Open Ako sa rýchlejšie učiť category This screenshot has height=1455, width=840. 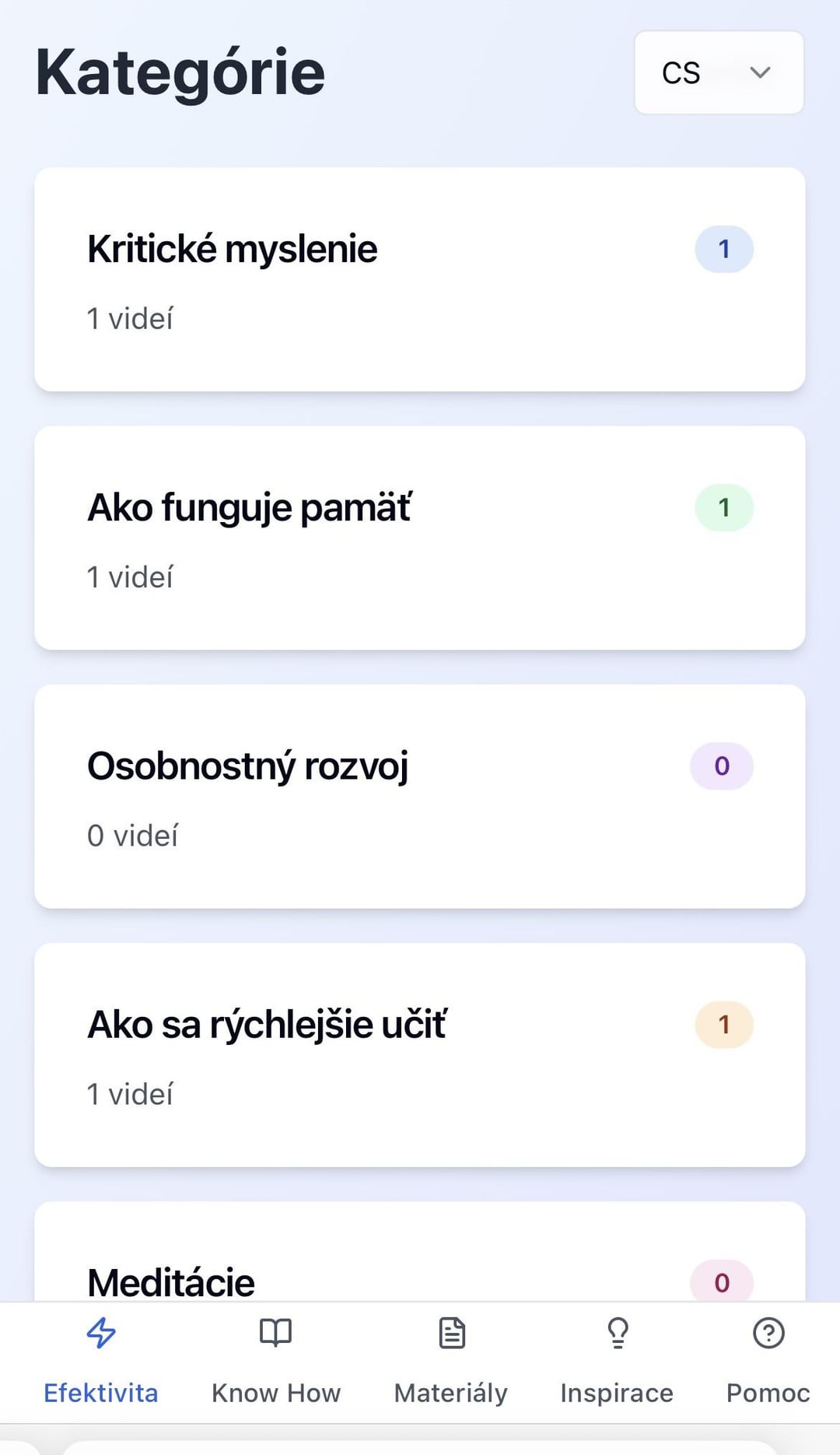coord(420,1054)
